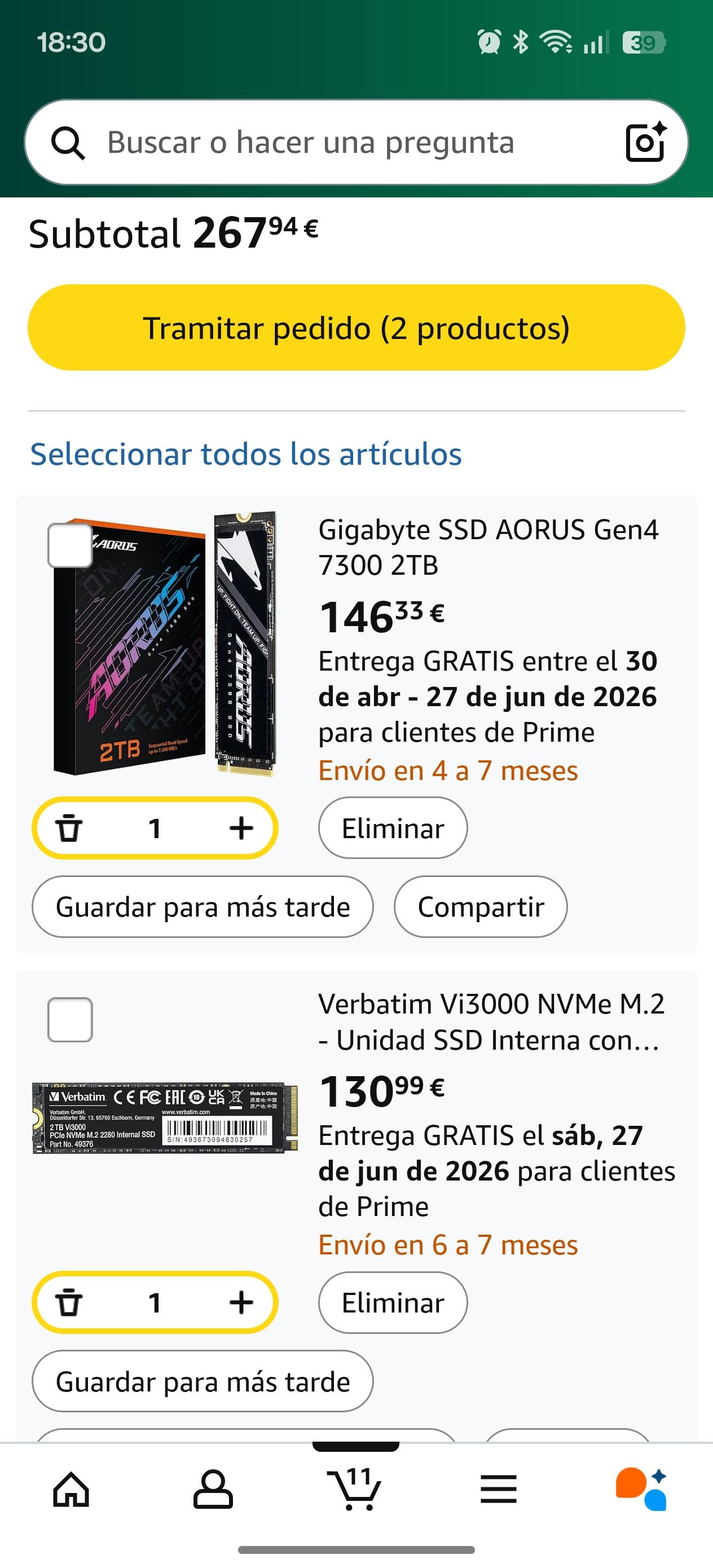Guardar para más tarde the Verbatim Vi3000
The width and height of the screenshot is (713, 1568).
pos(202,1382)
